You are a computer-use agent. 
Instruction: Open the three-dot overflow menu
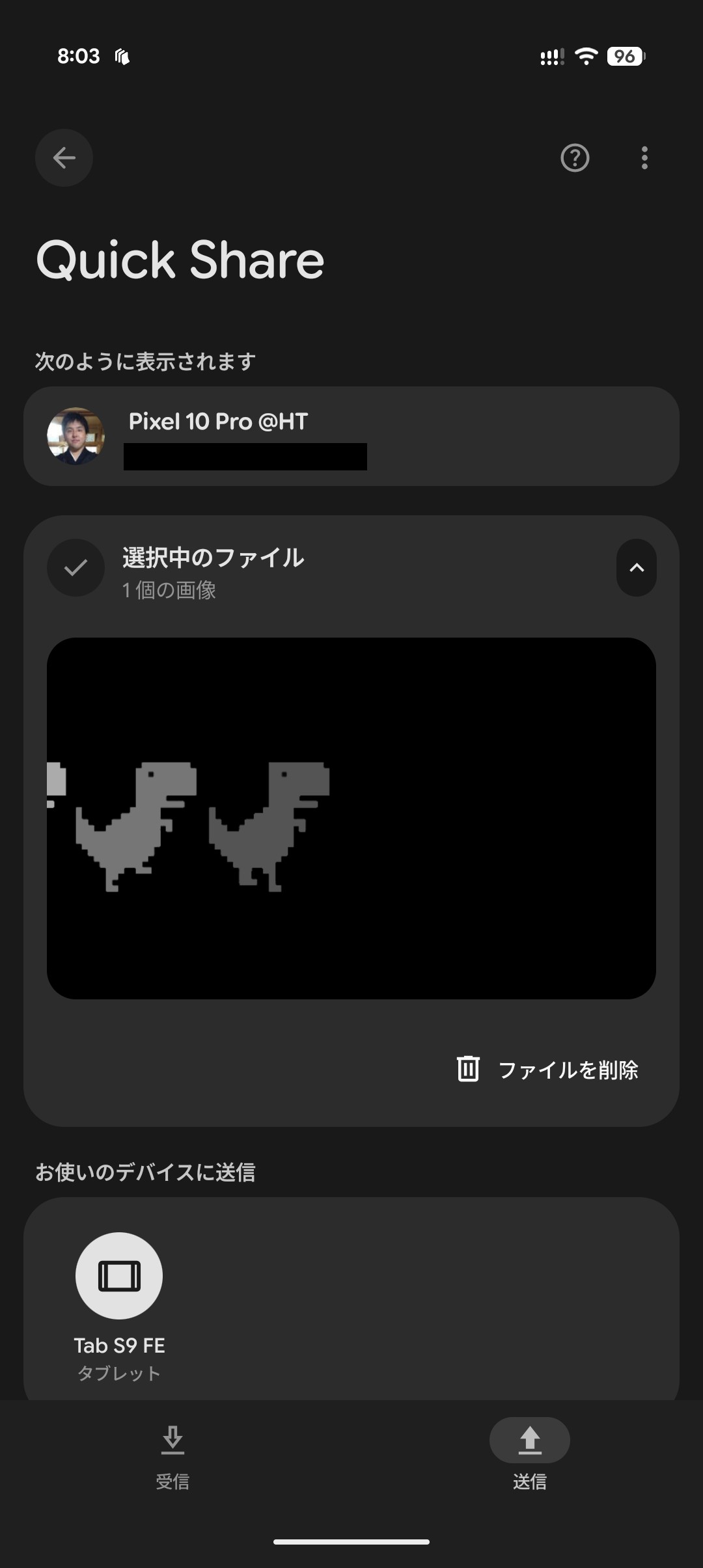644,158
